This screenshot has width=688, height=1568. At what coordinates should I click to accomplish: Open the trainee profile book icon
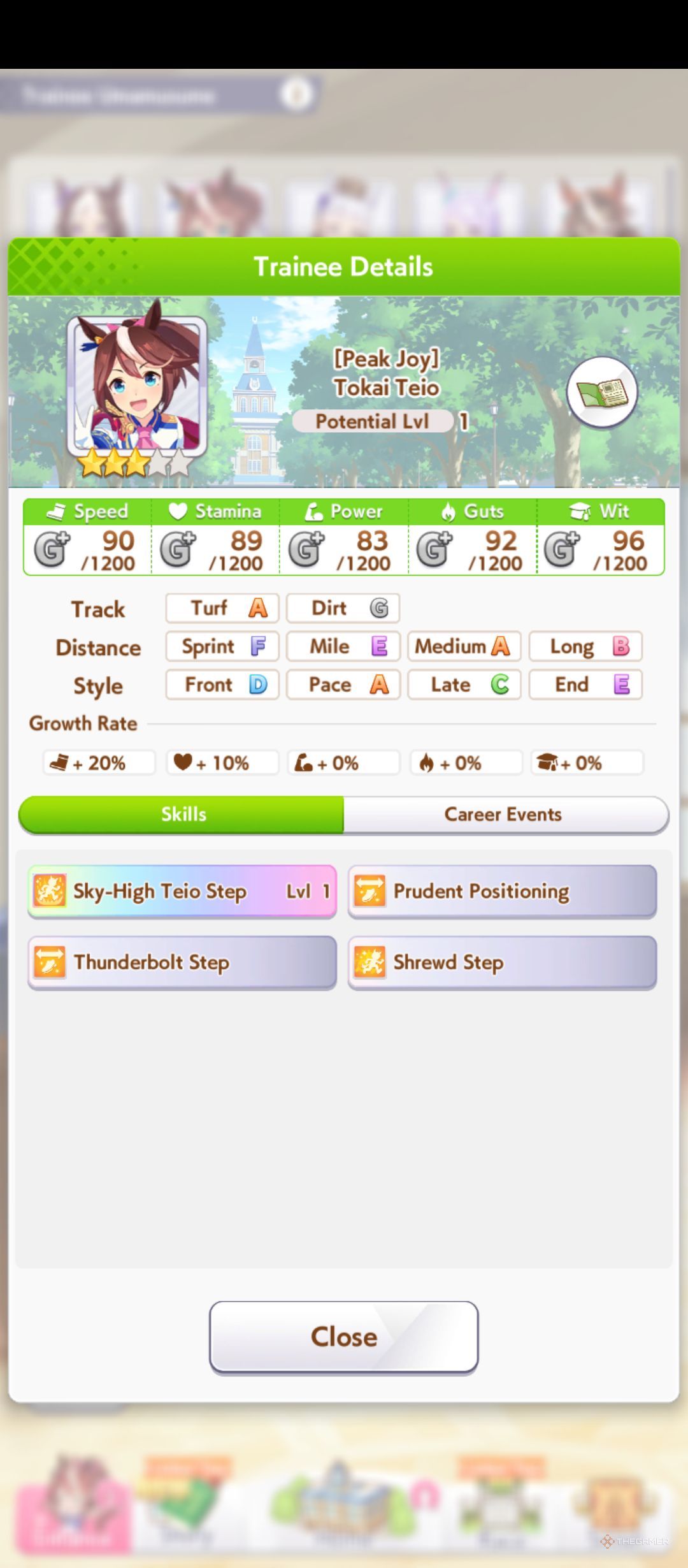tap(602, 393)
